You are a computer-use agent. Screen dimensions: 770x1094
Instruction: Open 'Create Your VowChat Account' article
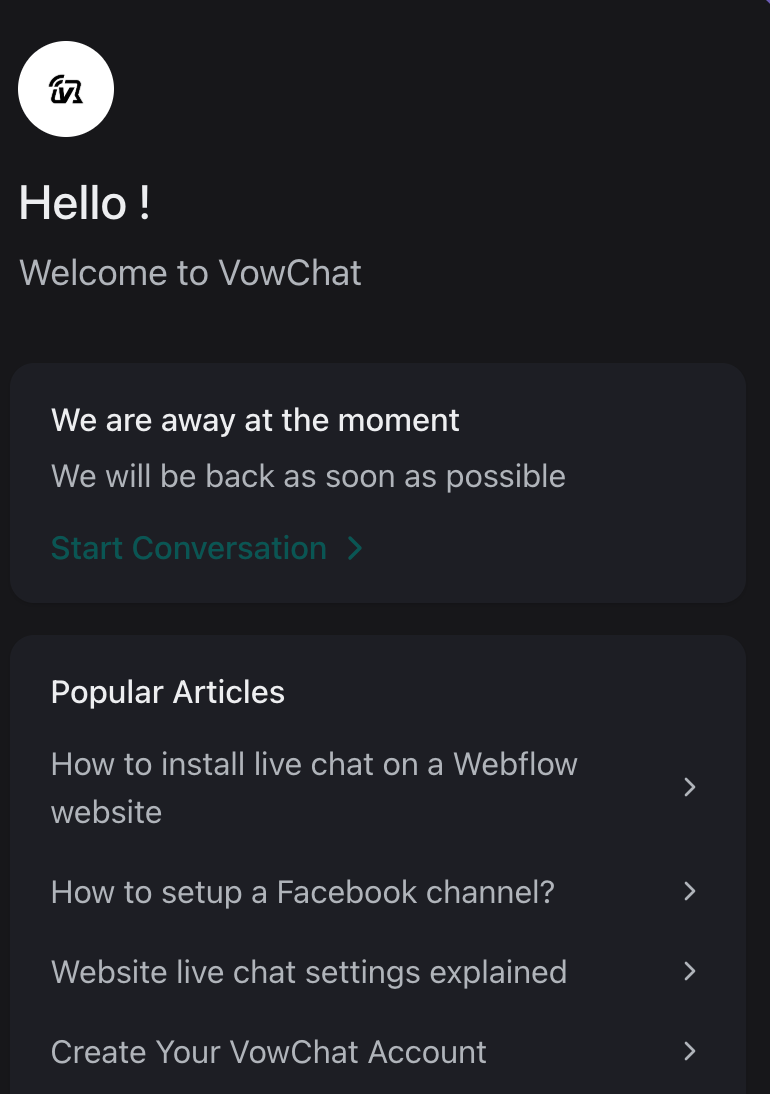tap(268, 1051)
